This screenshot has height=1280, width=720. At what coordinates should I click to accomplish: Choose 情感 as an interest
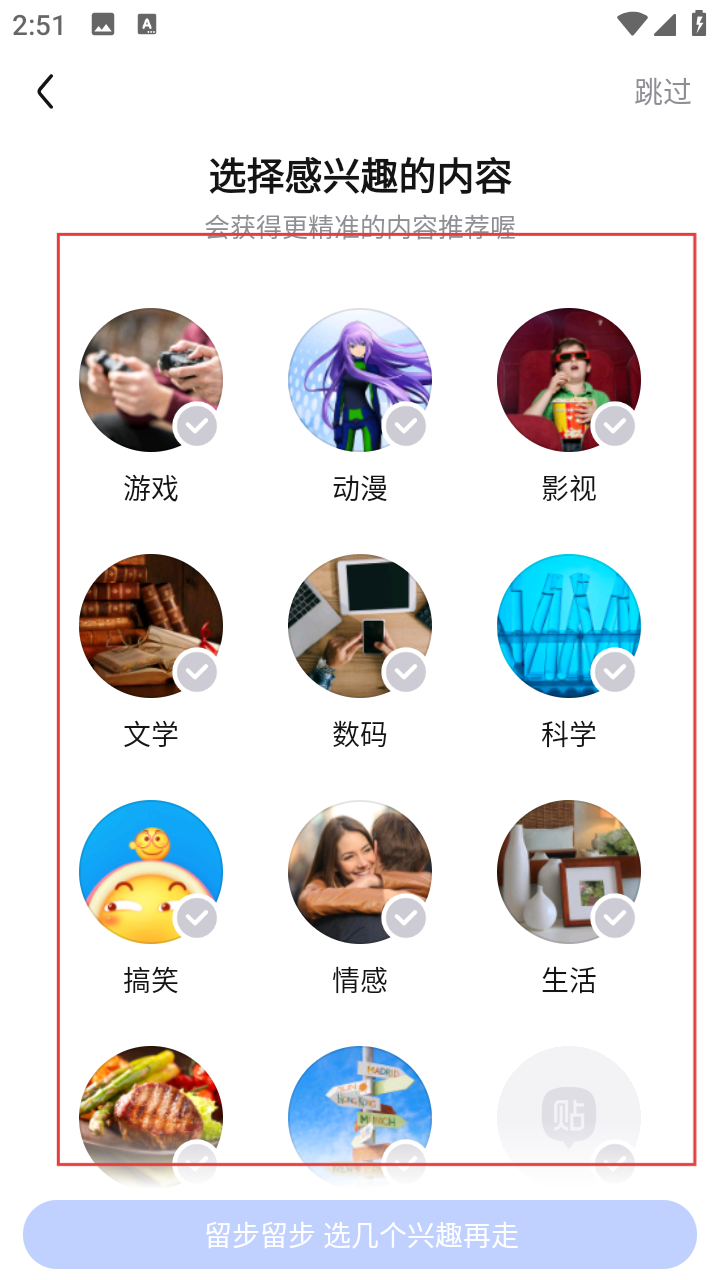click(x=360, y=872)
